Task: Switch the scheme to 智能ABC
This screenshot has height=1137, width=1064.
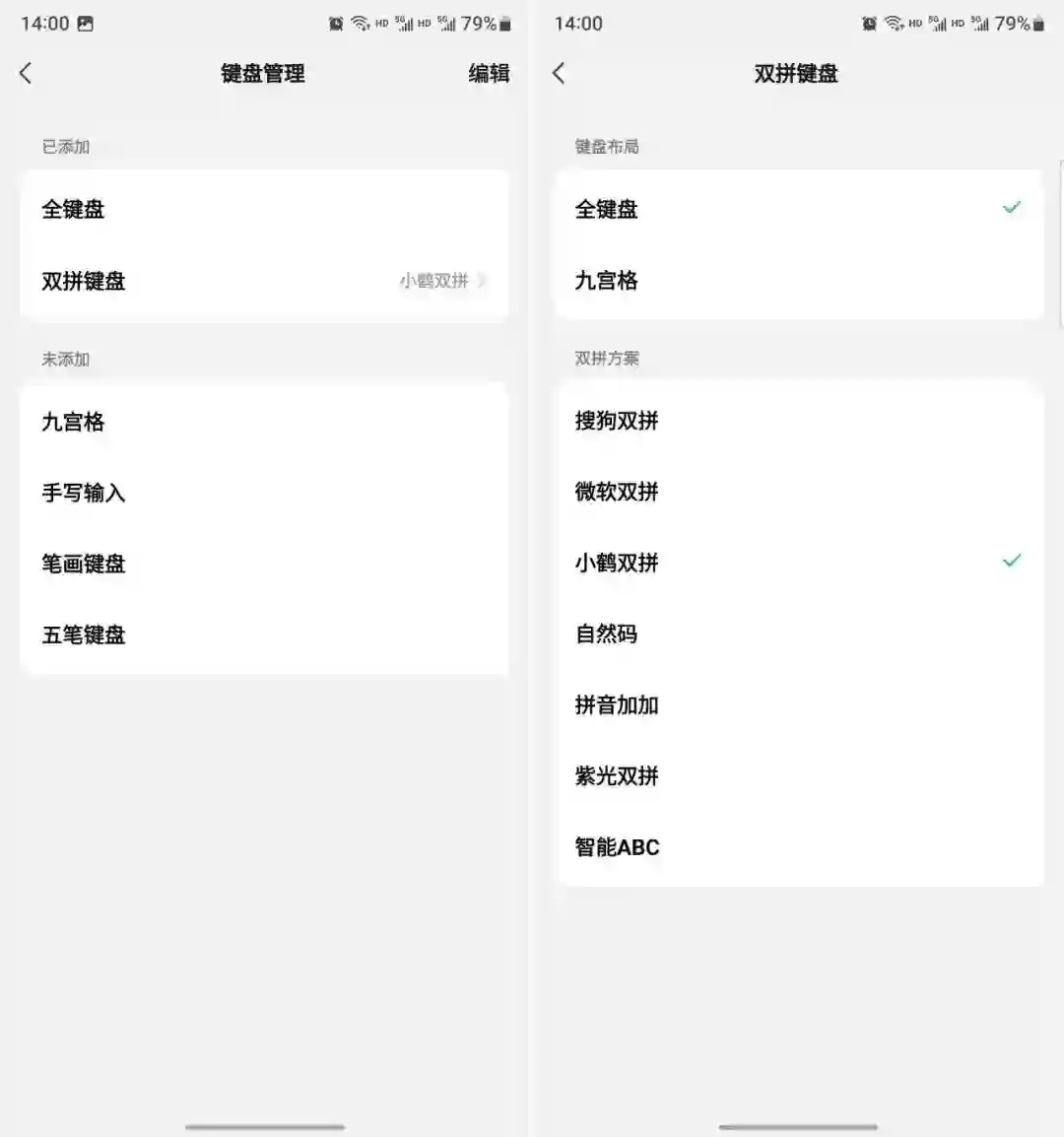Action: point(798,846)
